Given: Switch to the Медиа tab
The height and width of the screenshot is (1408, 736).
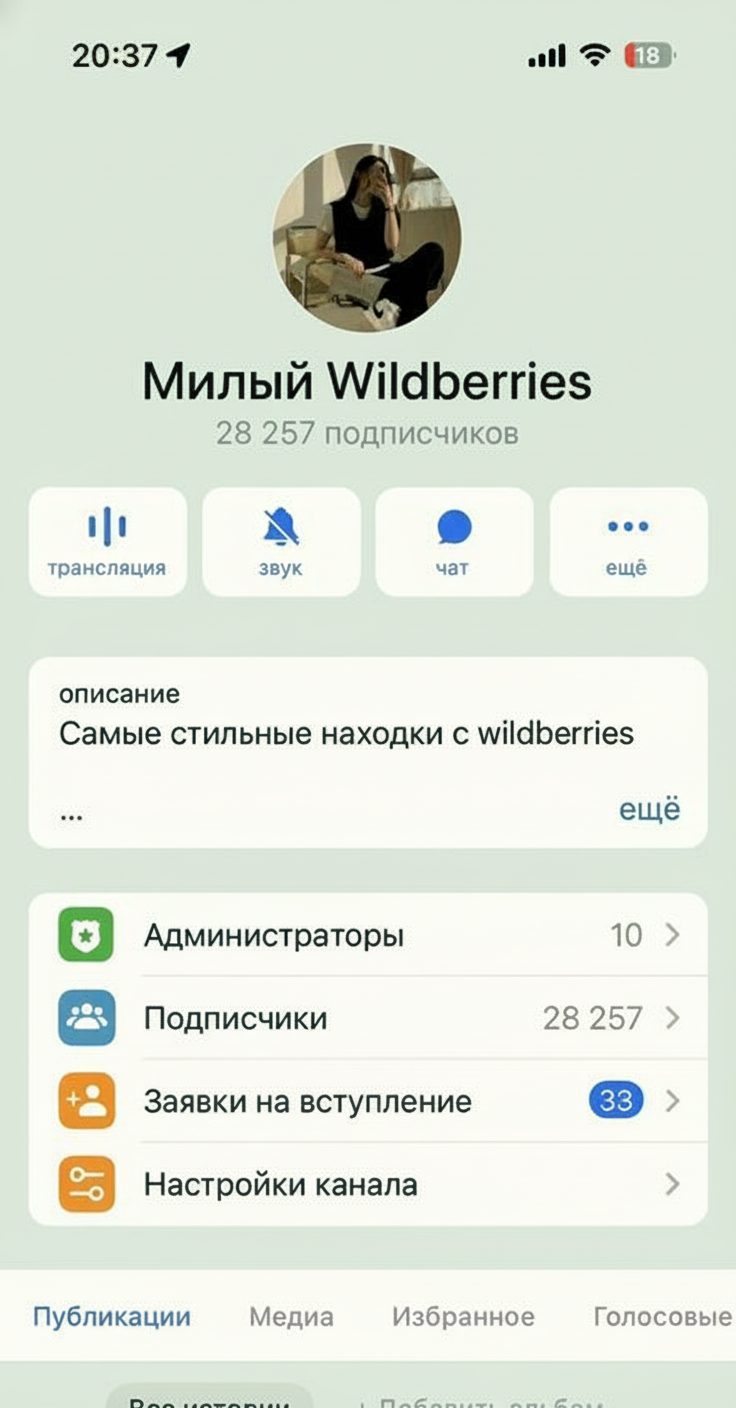Looking at the screenshot, I should pos(291,1317).
